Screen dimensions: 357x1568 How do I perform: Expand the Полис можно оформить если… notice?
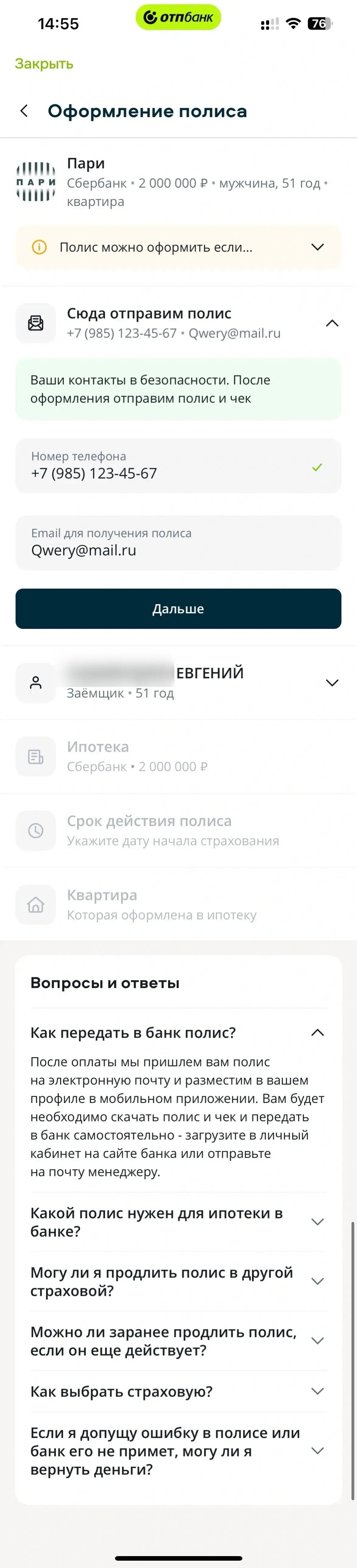[178, 247]
